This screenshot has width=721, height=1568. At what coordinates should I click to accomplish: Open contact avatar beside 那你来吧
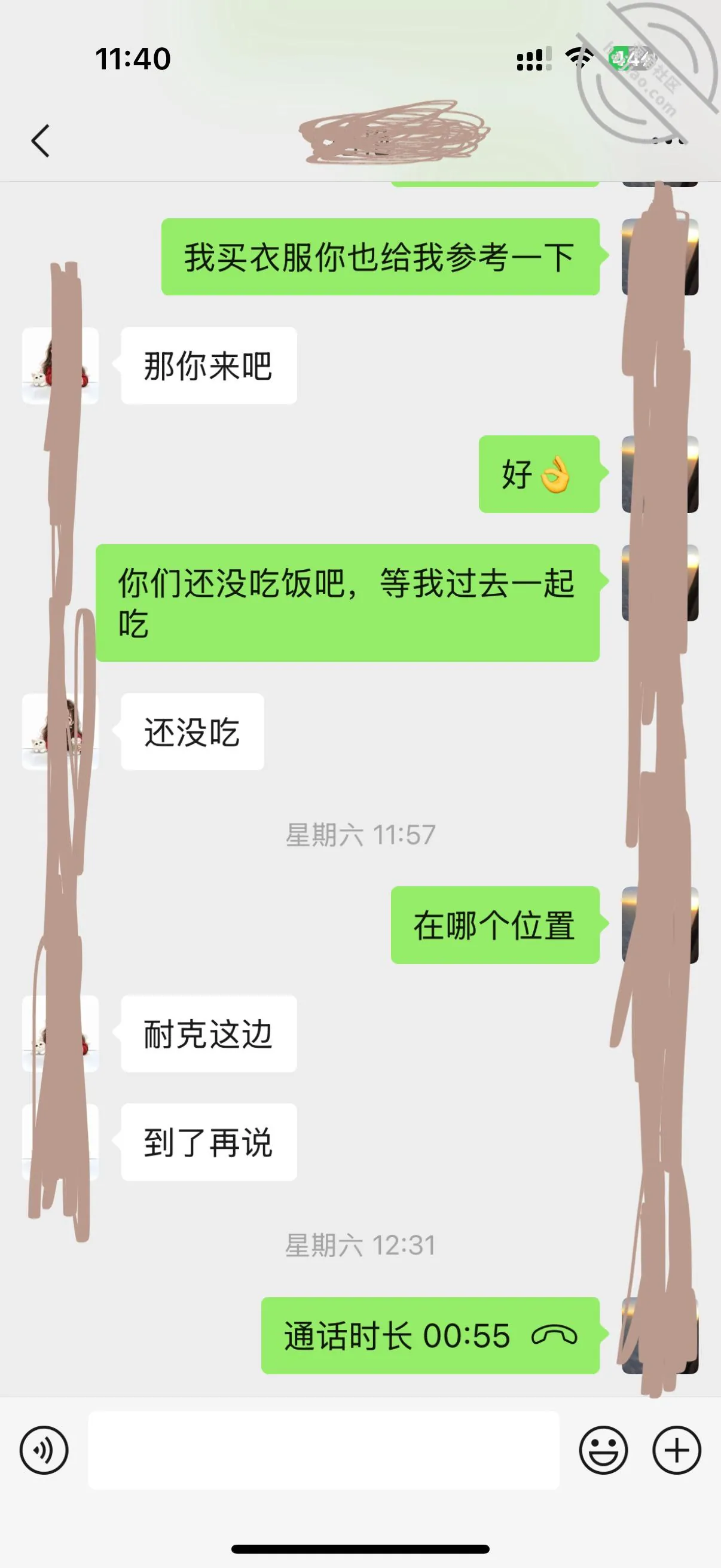pyautogui.click(x=60, y=365)
